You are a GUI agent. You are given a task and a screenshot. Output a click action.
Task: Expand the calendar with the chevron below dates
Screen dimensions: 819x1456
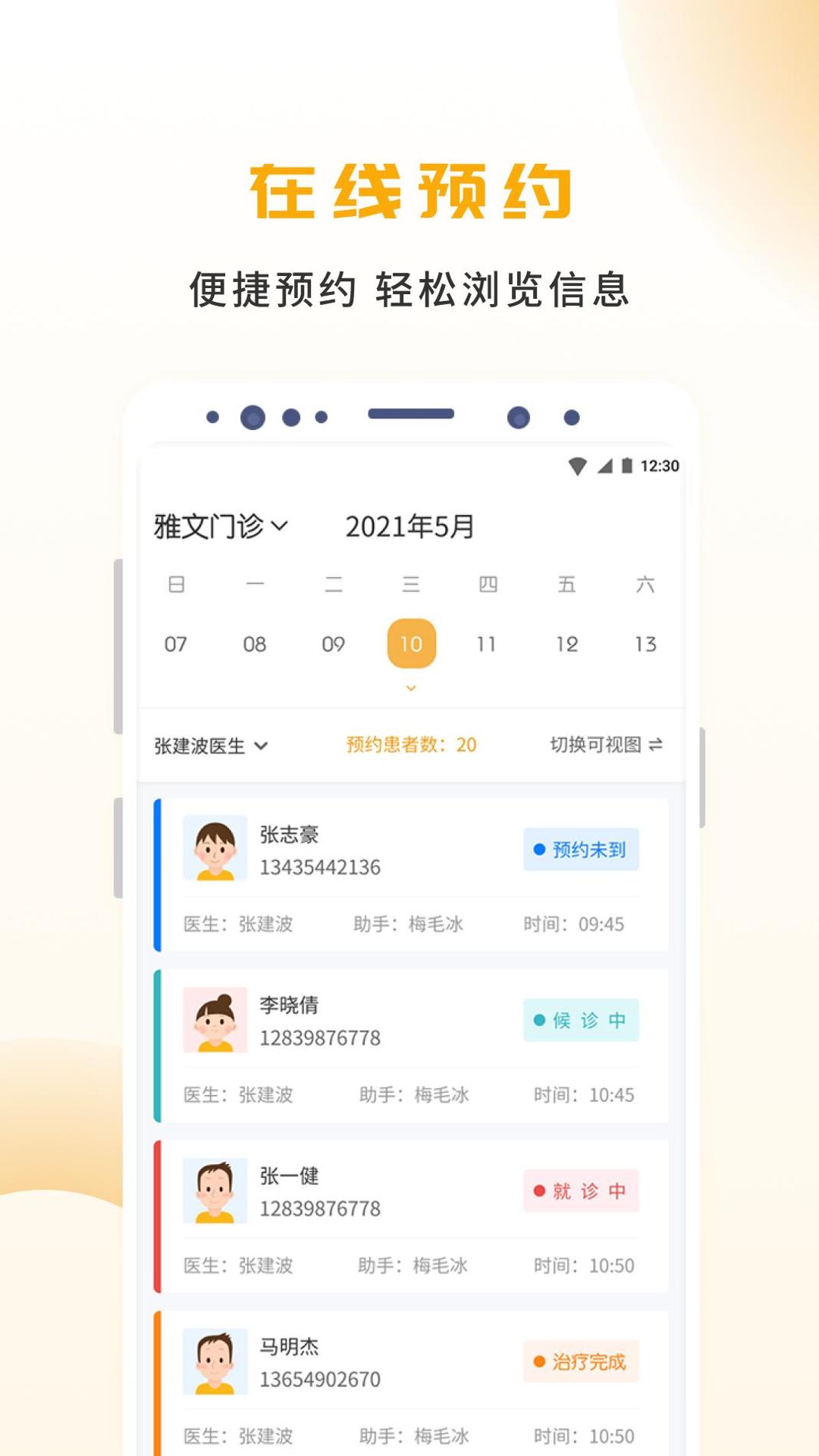pyautogui.click(x=411, y=689)
